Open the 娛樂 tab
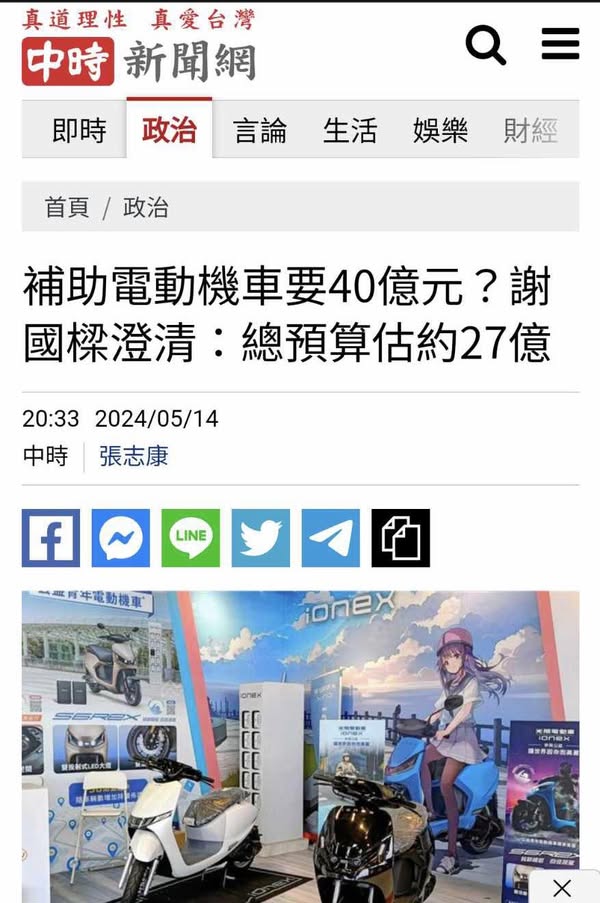This screenshot has width=600, height=903. 440,130
